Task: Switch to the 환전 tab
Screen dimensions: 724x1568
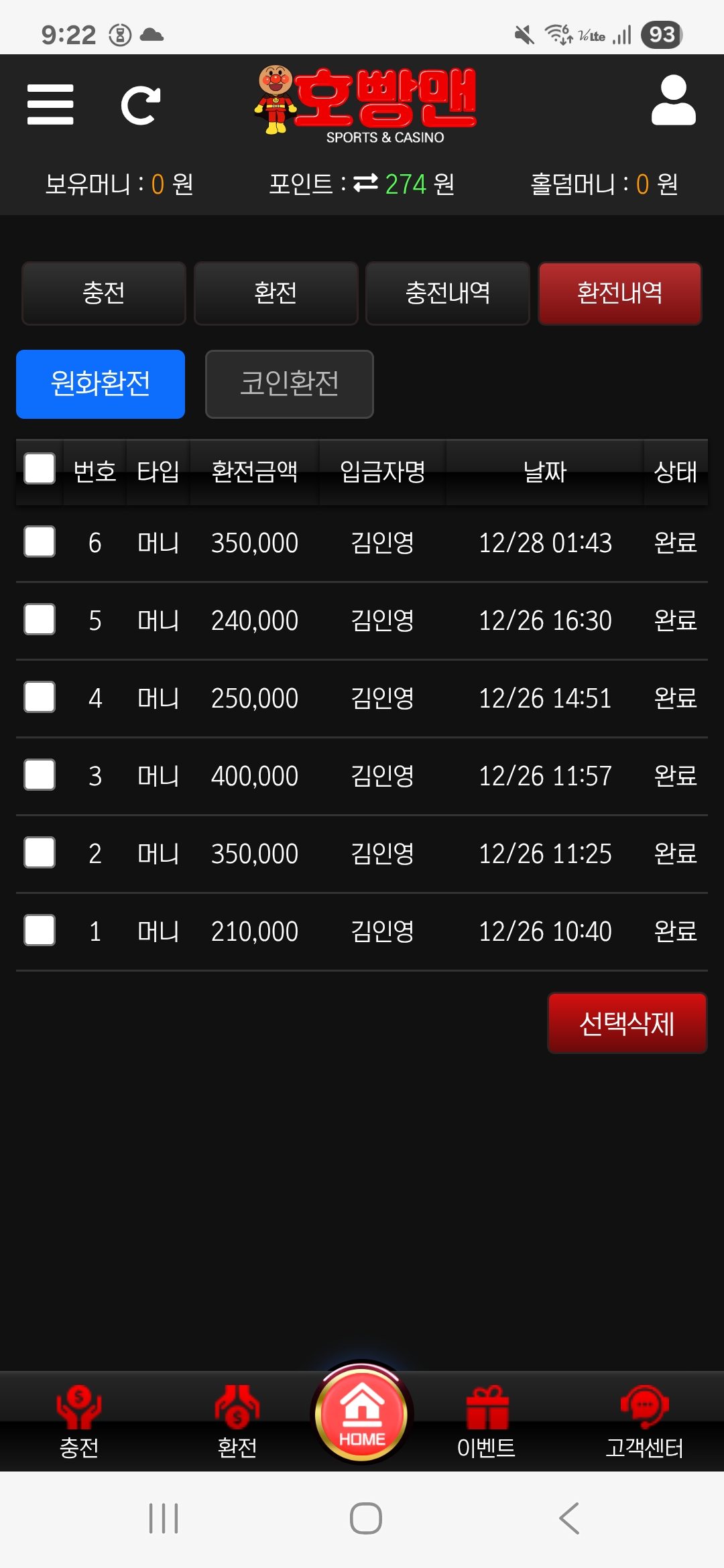Action: point(276,293)
